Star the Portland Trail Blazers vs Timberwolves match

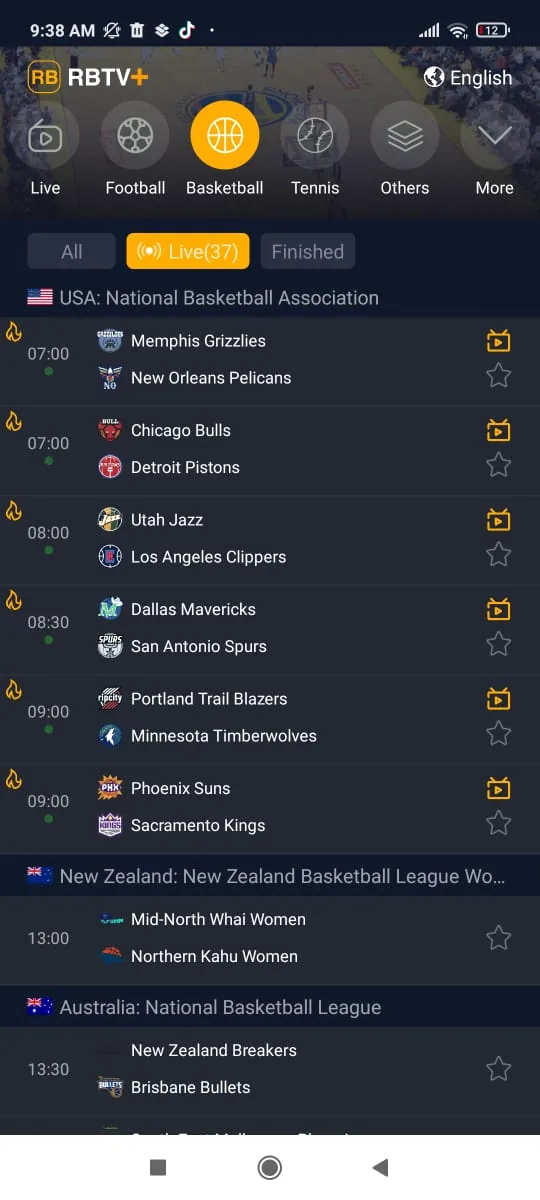click(x=498, y=733)
